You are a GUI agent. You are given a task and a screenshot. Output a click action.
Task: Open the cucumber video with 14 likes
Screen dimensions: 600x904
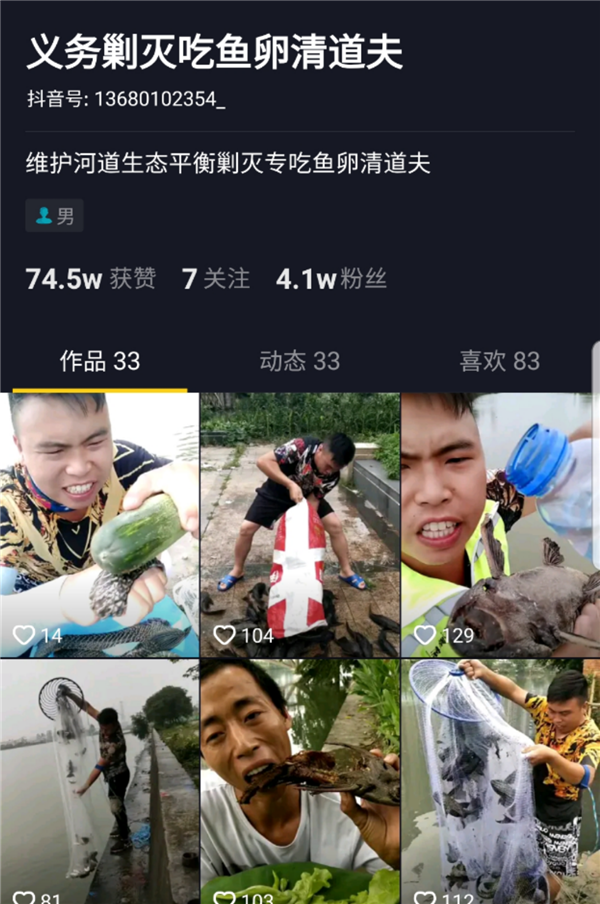pos(99,525)
